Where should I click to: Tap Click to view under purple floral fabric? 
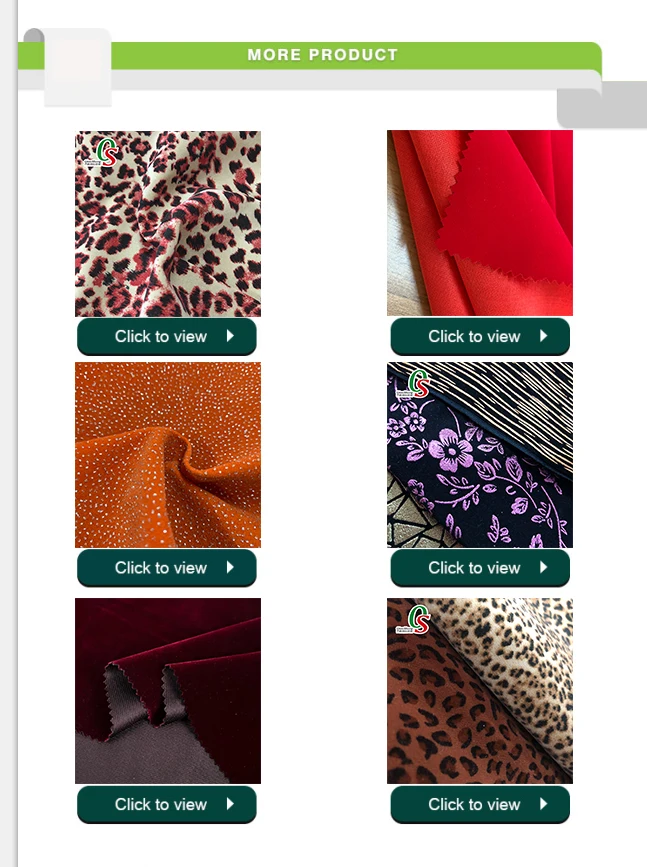click(480, 568)
